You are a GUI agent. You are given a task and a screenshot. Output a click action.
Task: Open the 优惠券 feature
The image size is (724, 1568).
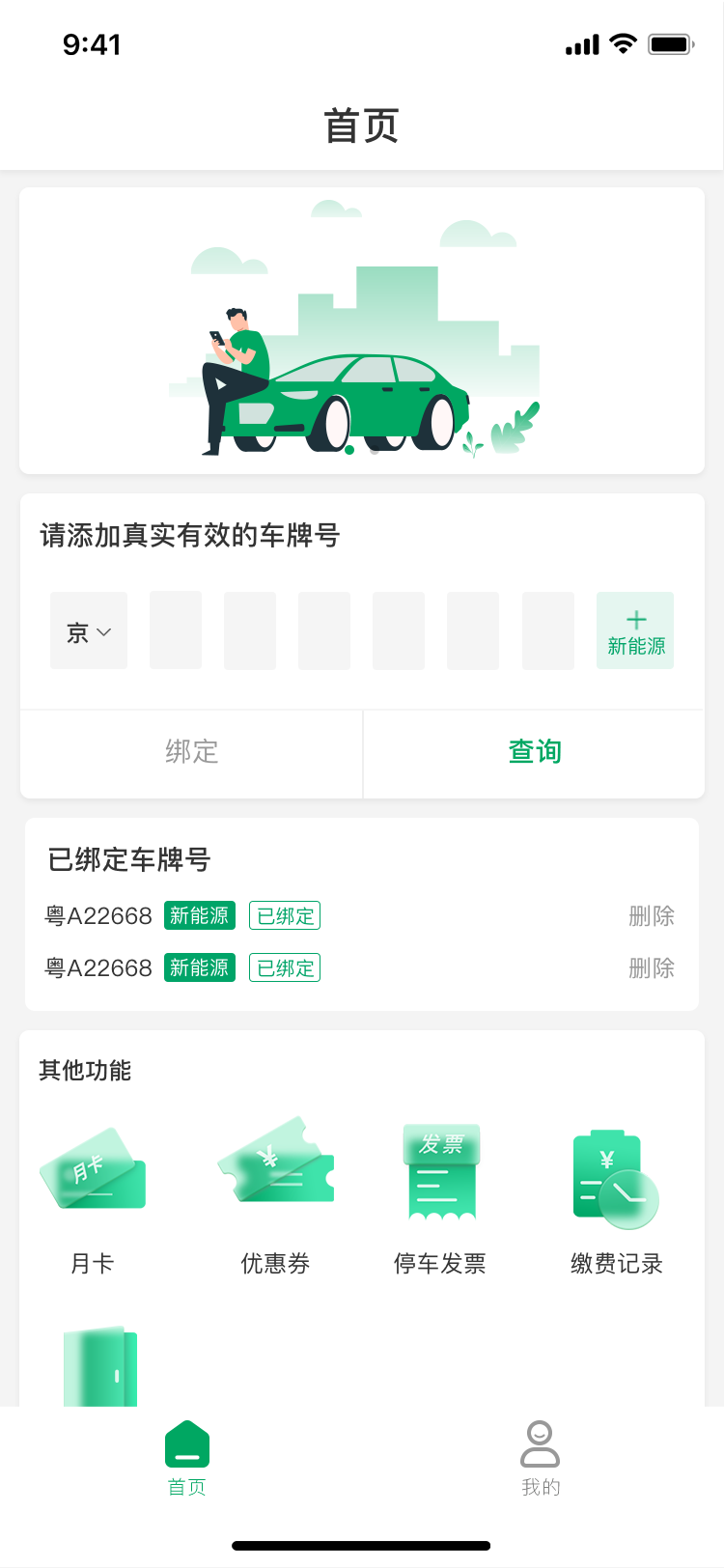point(275,1197)
